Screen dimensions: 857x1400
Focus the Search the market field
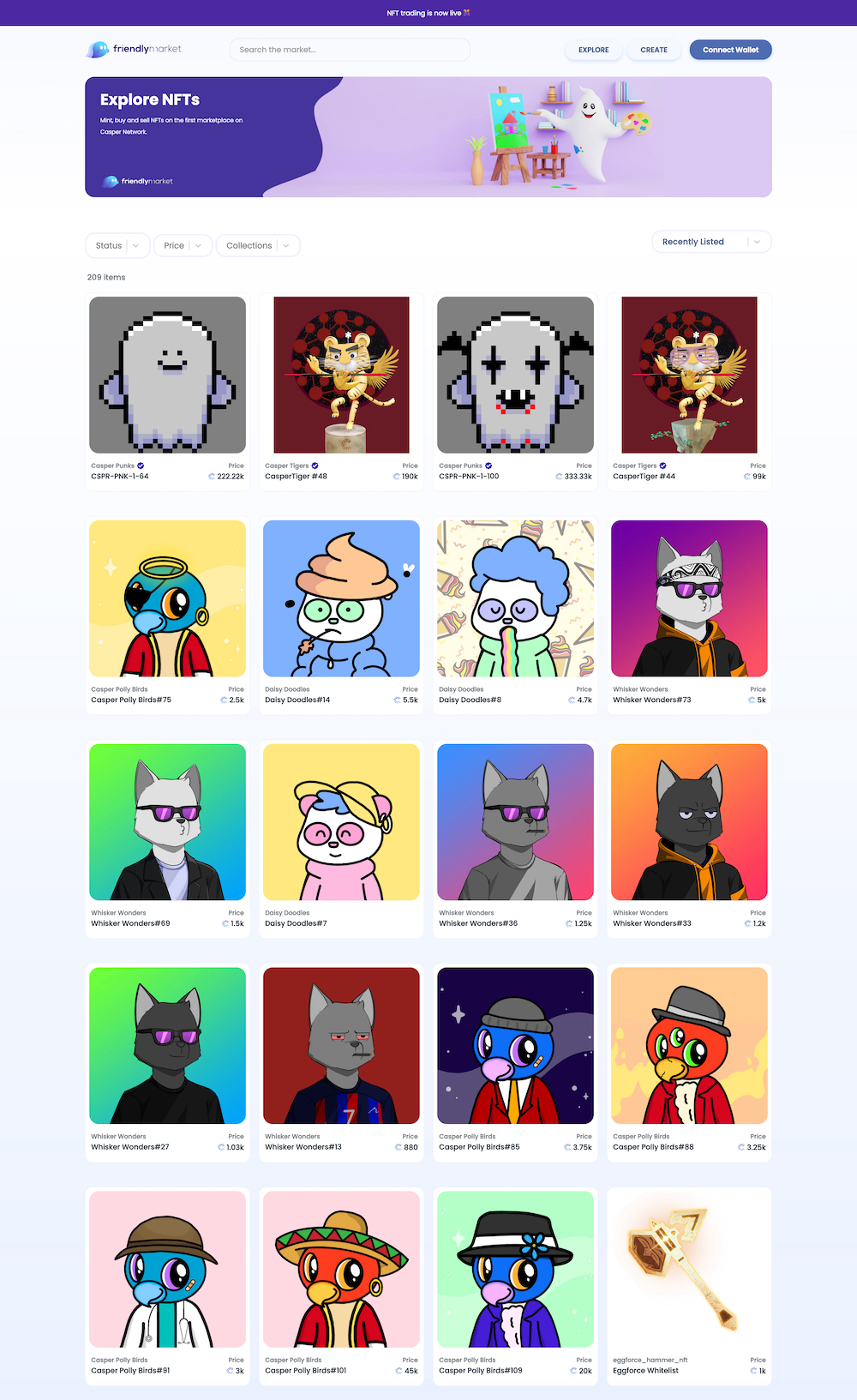click(x=350, y=50)
